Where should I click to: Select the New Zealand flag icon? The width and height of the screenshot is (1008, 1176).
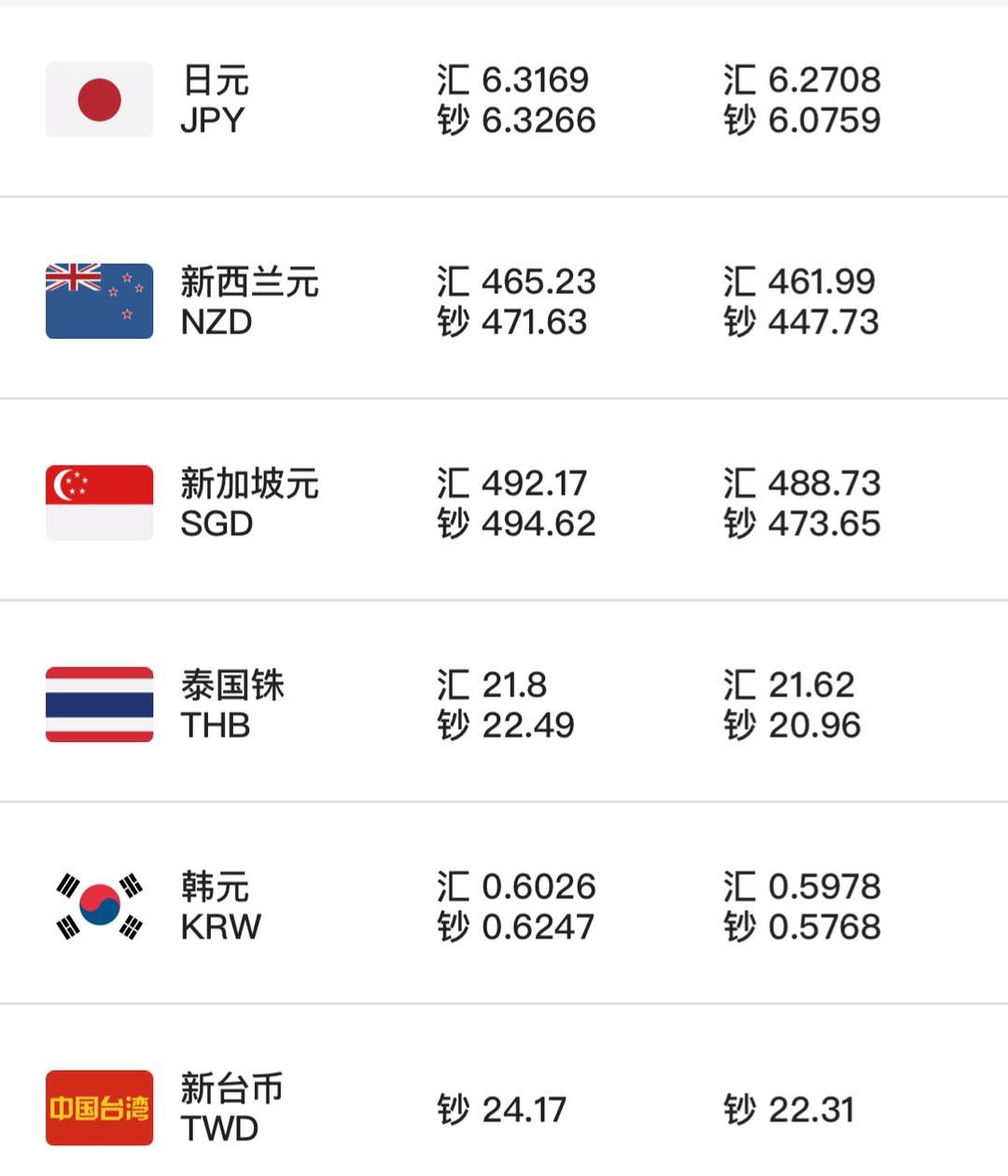pyautogui.click(x=99, y=301)
